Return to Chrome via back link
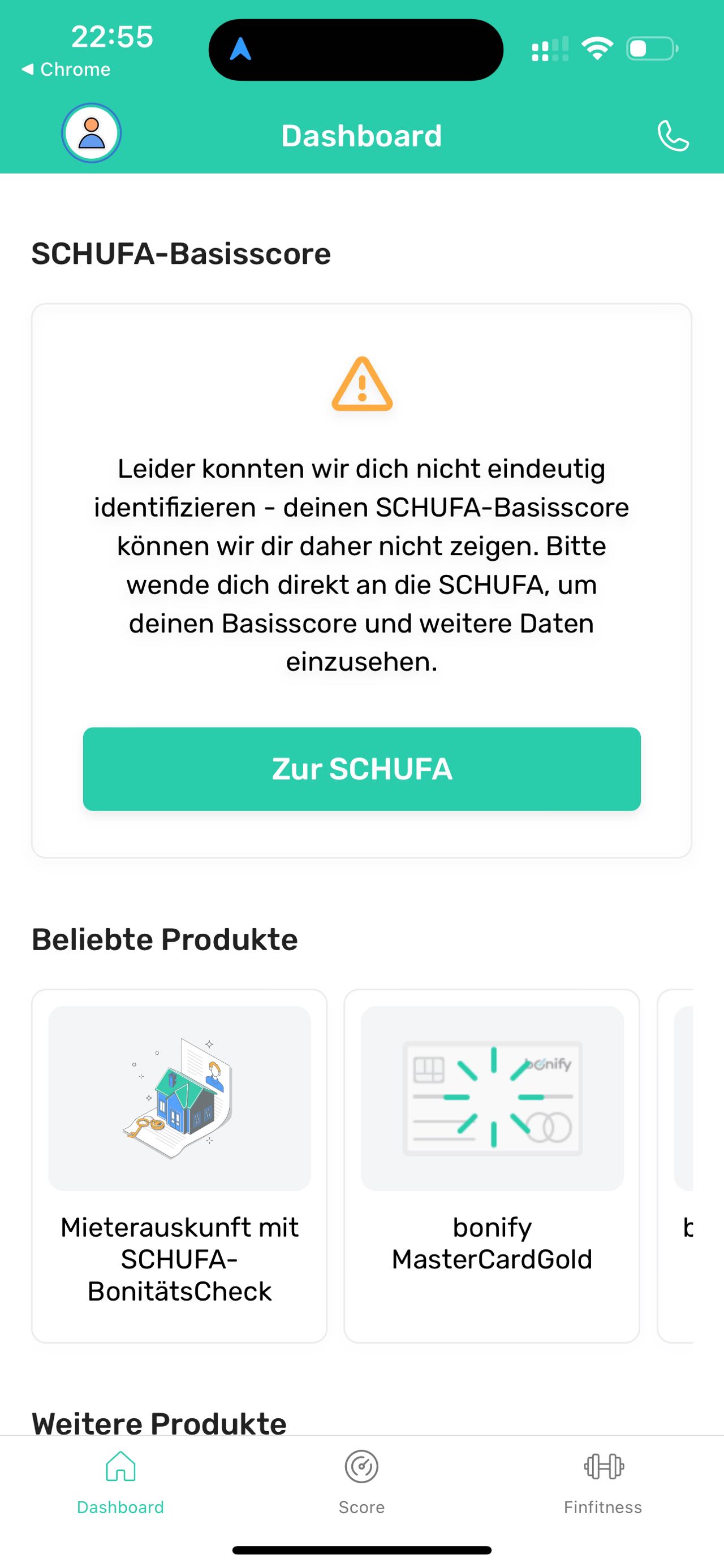This screenshot has width=724, height=1568. pyautogui.click(x=66, y=70)
